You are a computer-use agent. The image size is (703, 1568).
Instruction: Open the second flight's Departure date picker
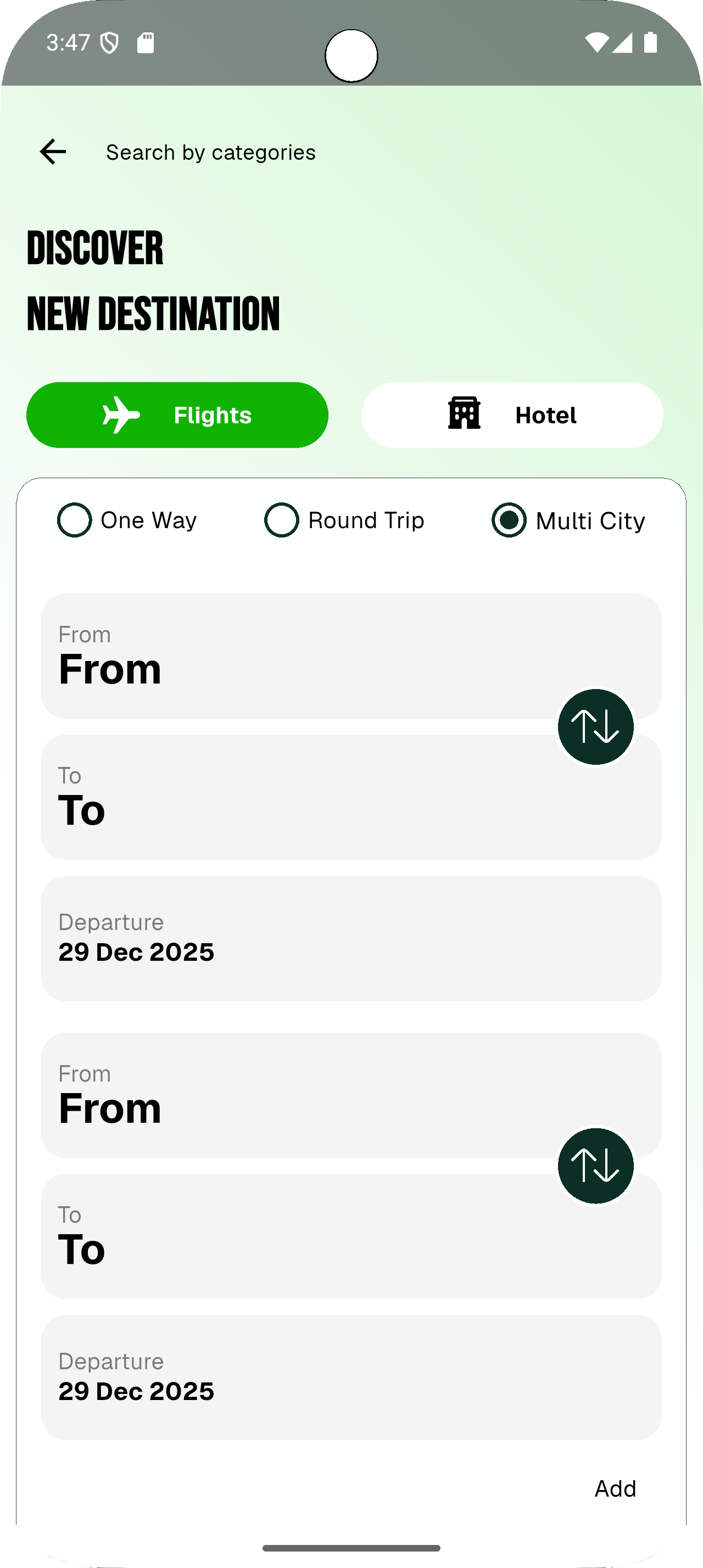coord(351,1377)
